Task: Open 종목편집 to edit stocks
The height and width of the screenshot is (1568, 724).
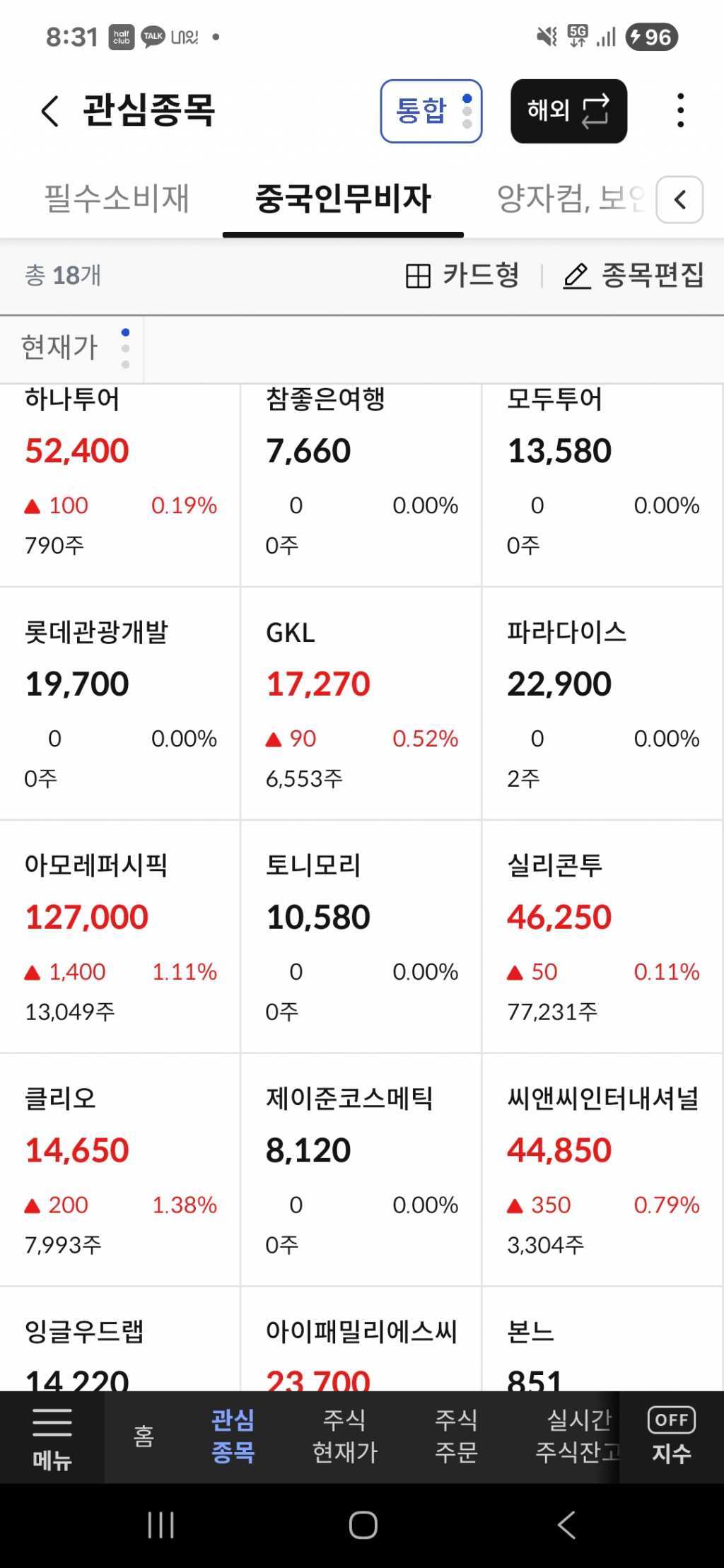Action: click(633, 275)
